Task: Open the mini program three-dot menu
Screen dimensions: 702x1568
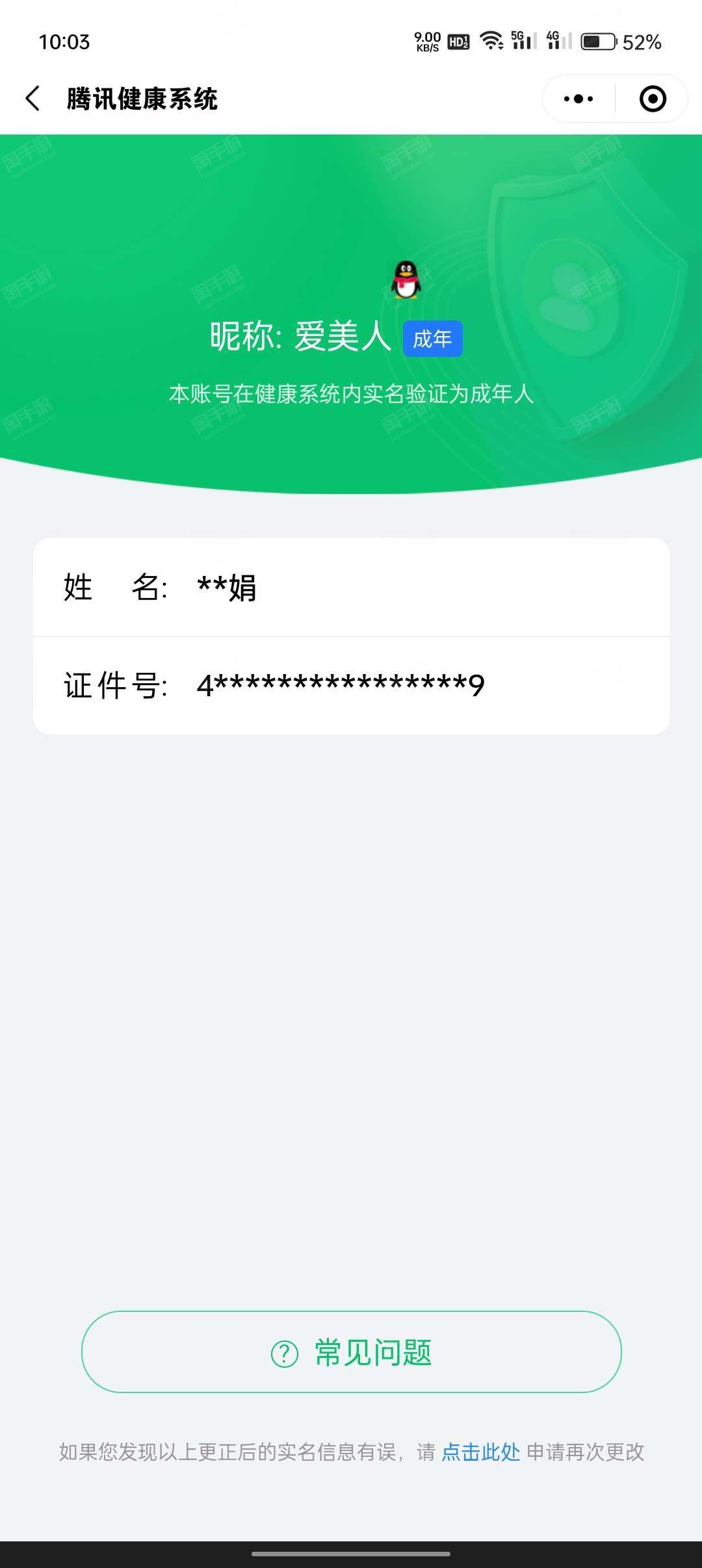Action: point(578,99)
